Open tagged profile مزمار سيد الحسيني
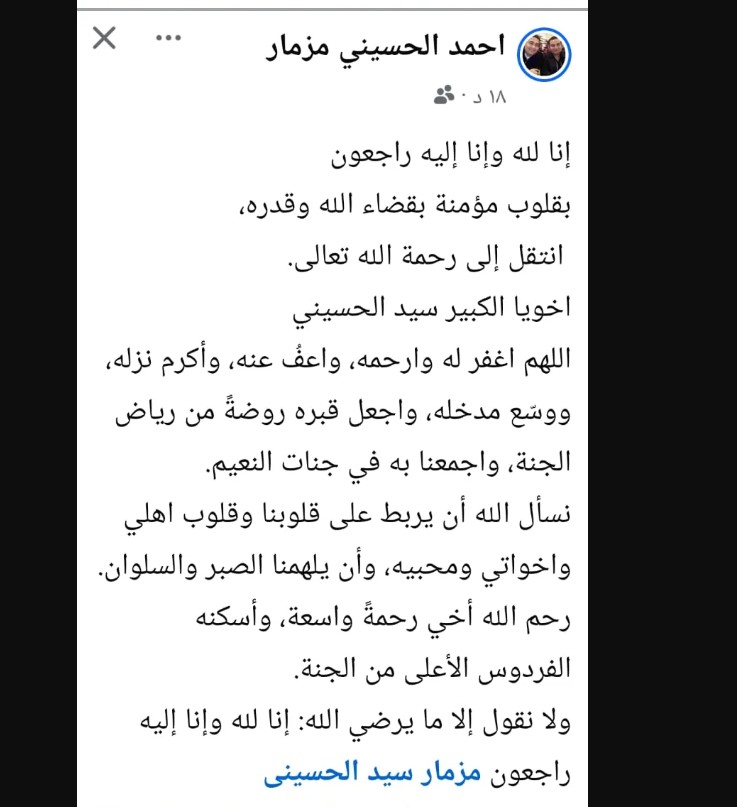737x807 pixels. [372, 774]
